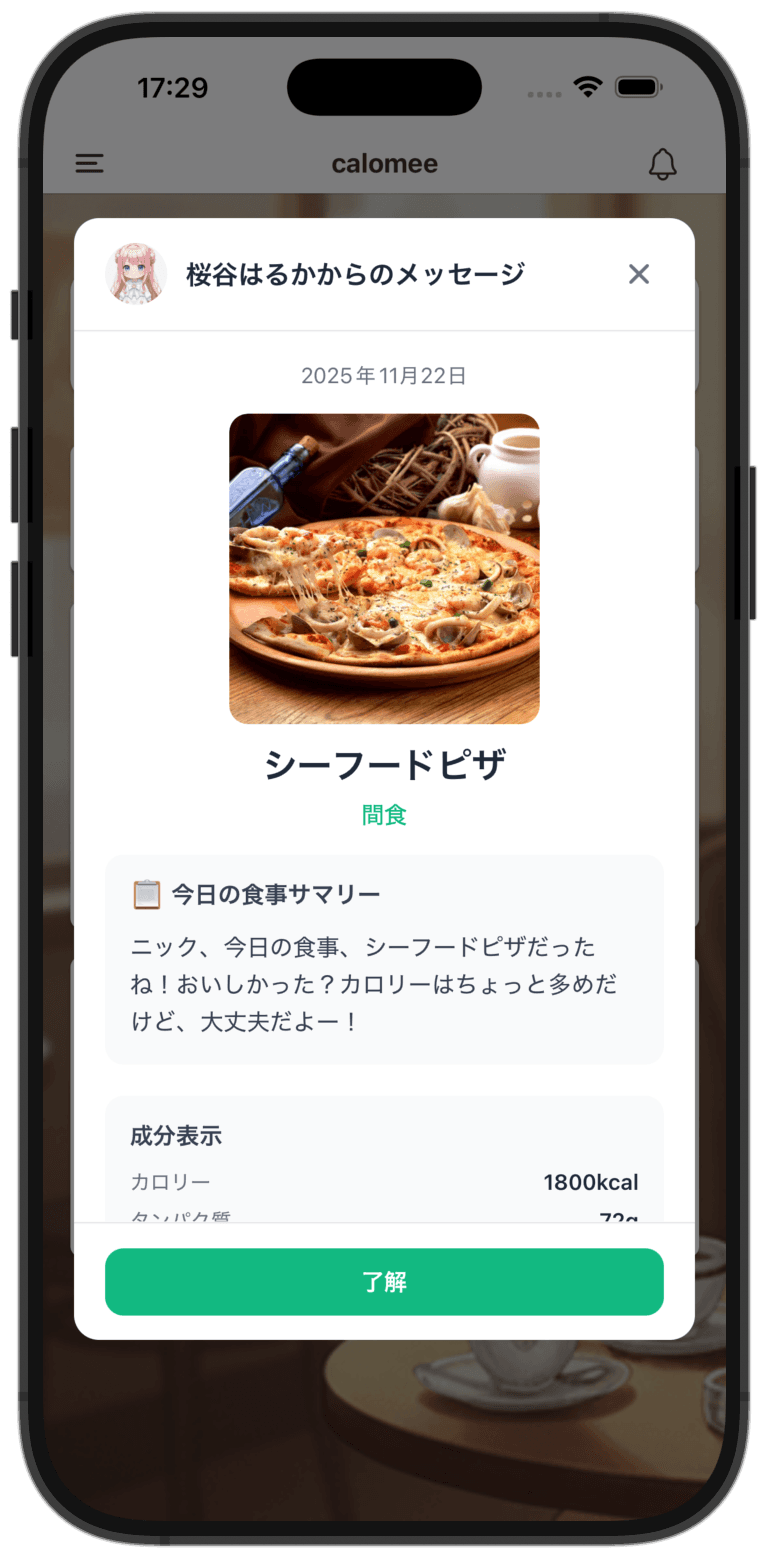The height and width of the screenshot is (1550, 768).
Task: Close the message dialog with the X
Action: pos(639,273)
